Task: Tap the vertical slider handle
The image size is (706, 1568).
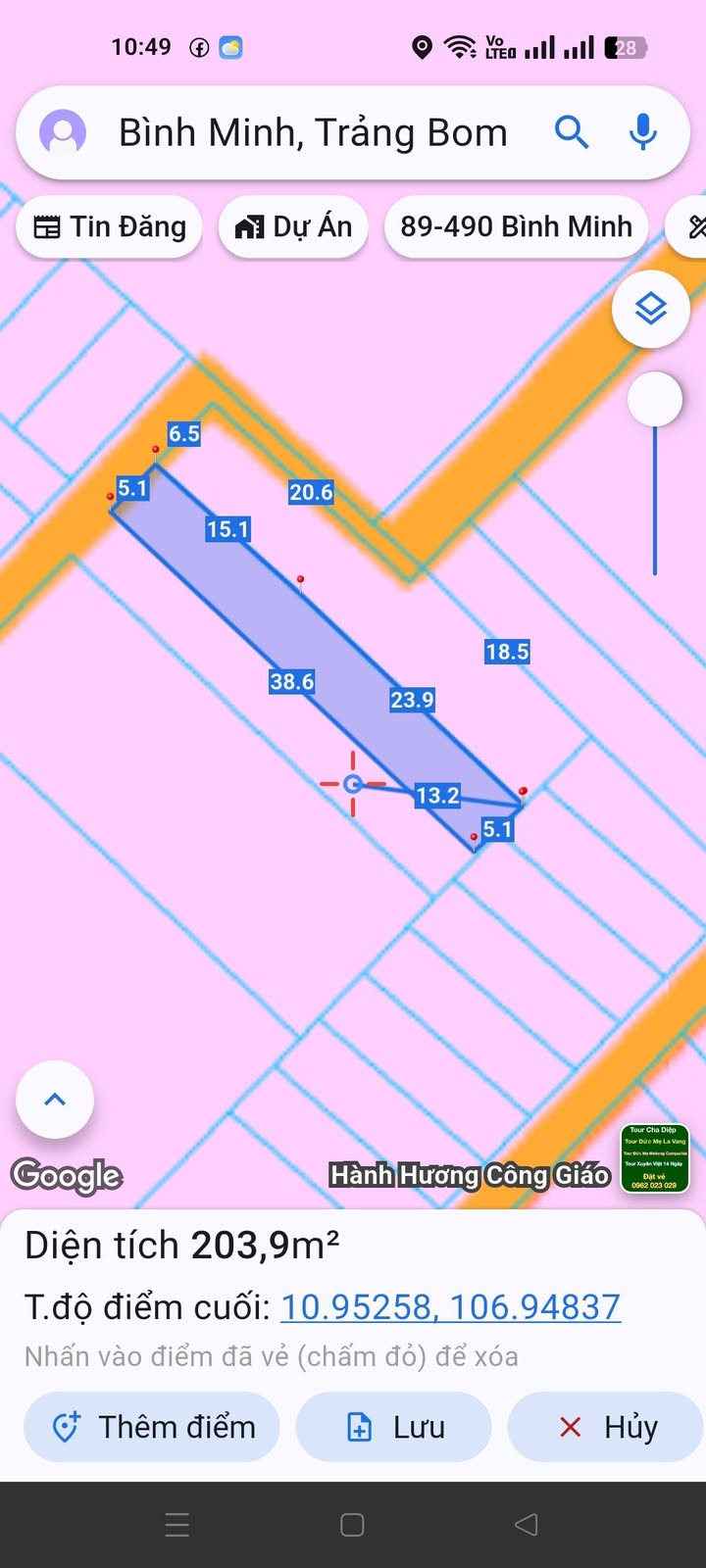Action: [655, 399]
